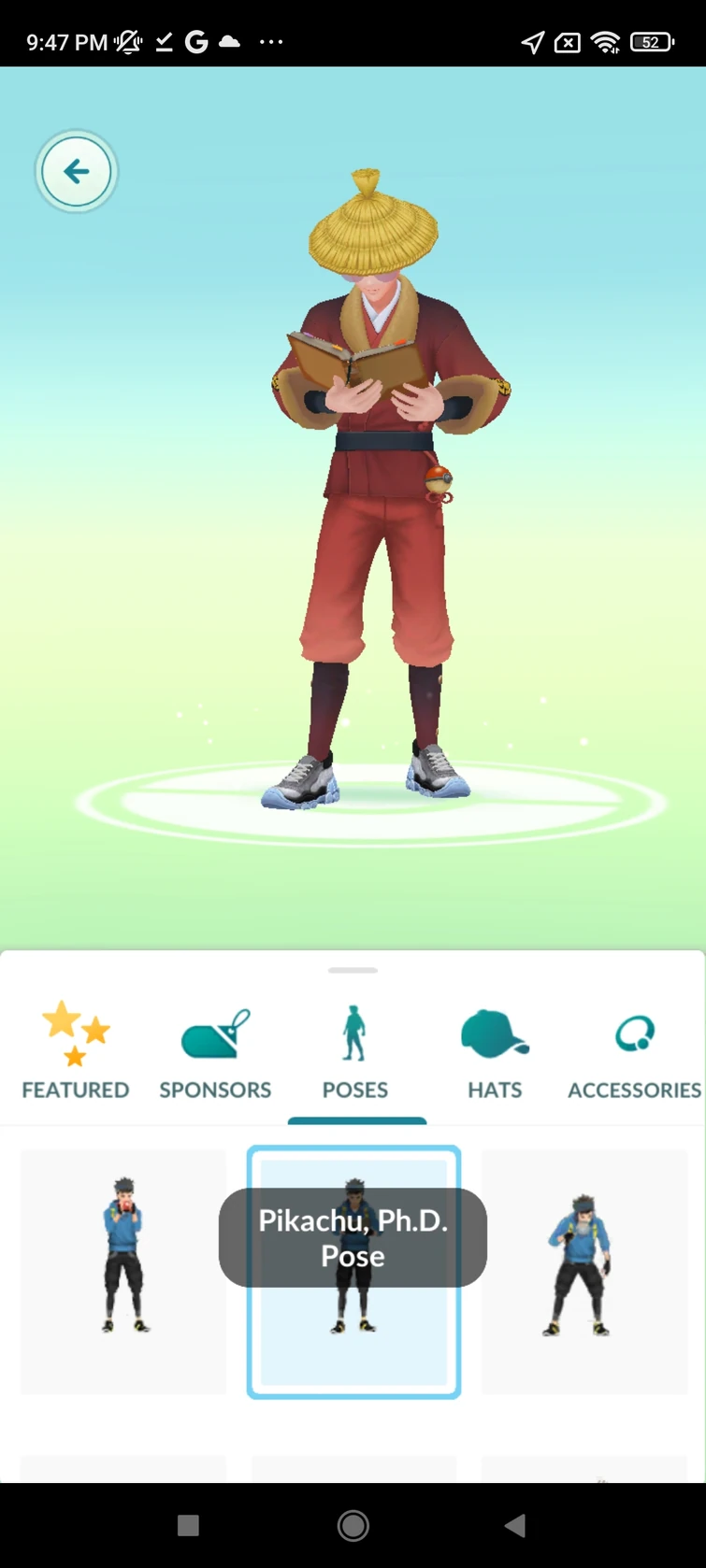Tap the battery level indicator
Image resolution: width=706 pixels, height=1568 pixels.
[649, 41]
